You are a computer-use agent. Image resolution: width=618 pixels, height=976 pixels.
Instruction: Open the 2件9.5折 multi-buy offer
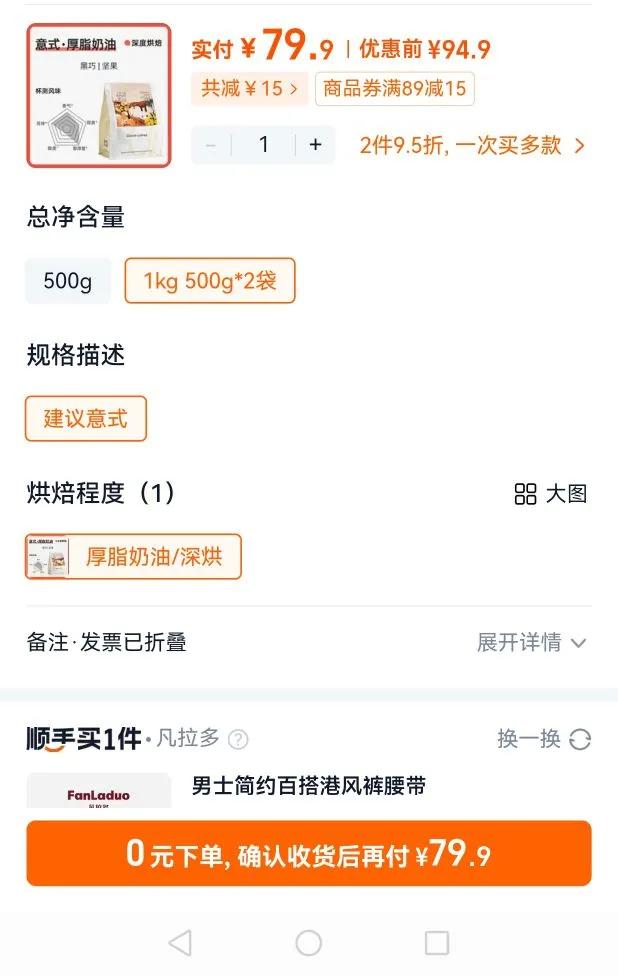click(473, 146)
